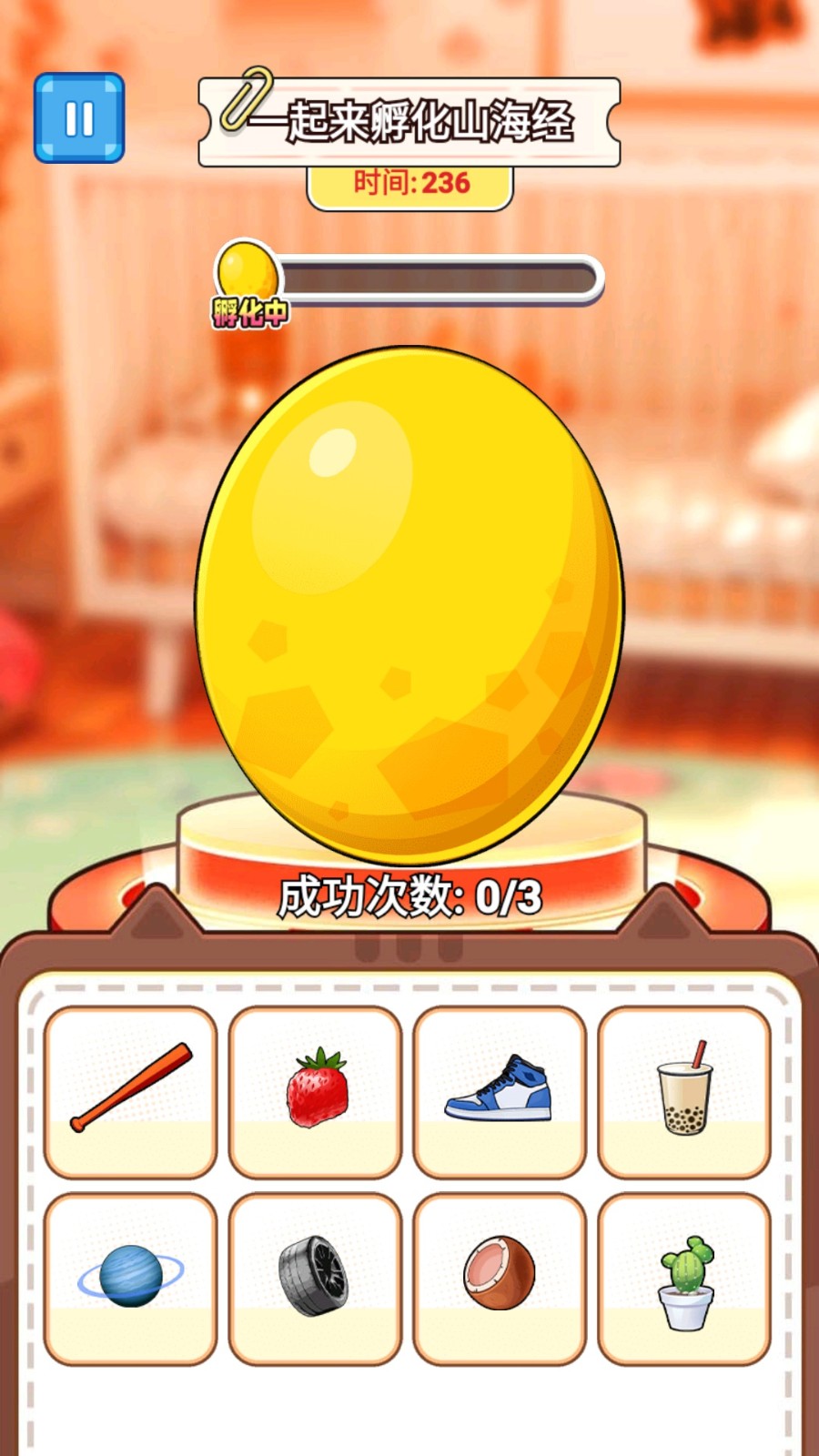The width and height of the screenshot is (819, 1456).
Task: Choose the ringed planet item
Action: [131, 1277]
